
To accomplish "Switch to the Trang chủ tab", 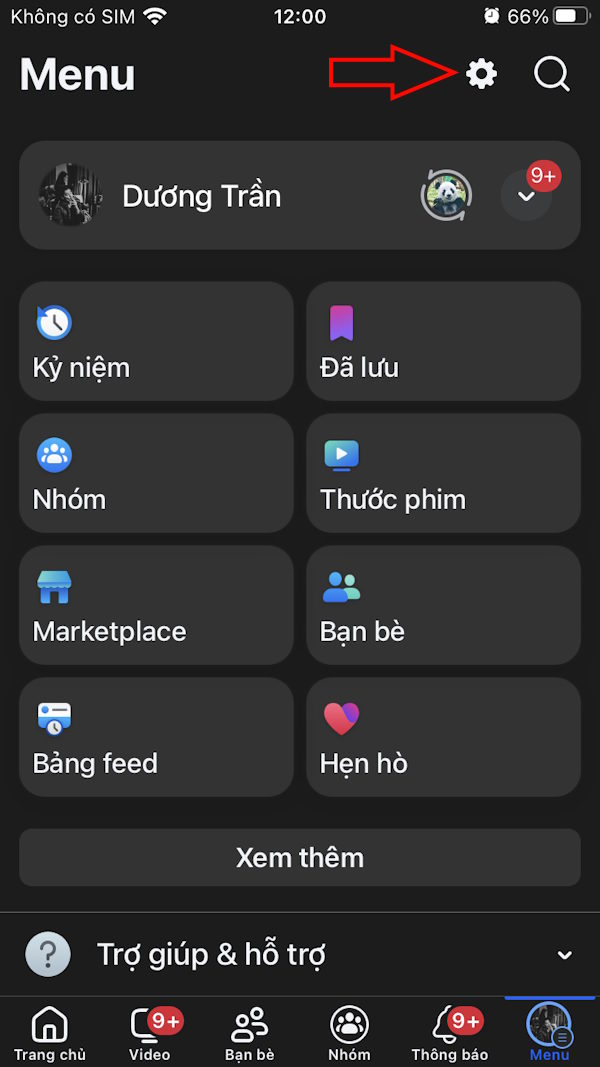I will pos(50,1033).
